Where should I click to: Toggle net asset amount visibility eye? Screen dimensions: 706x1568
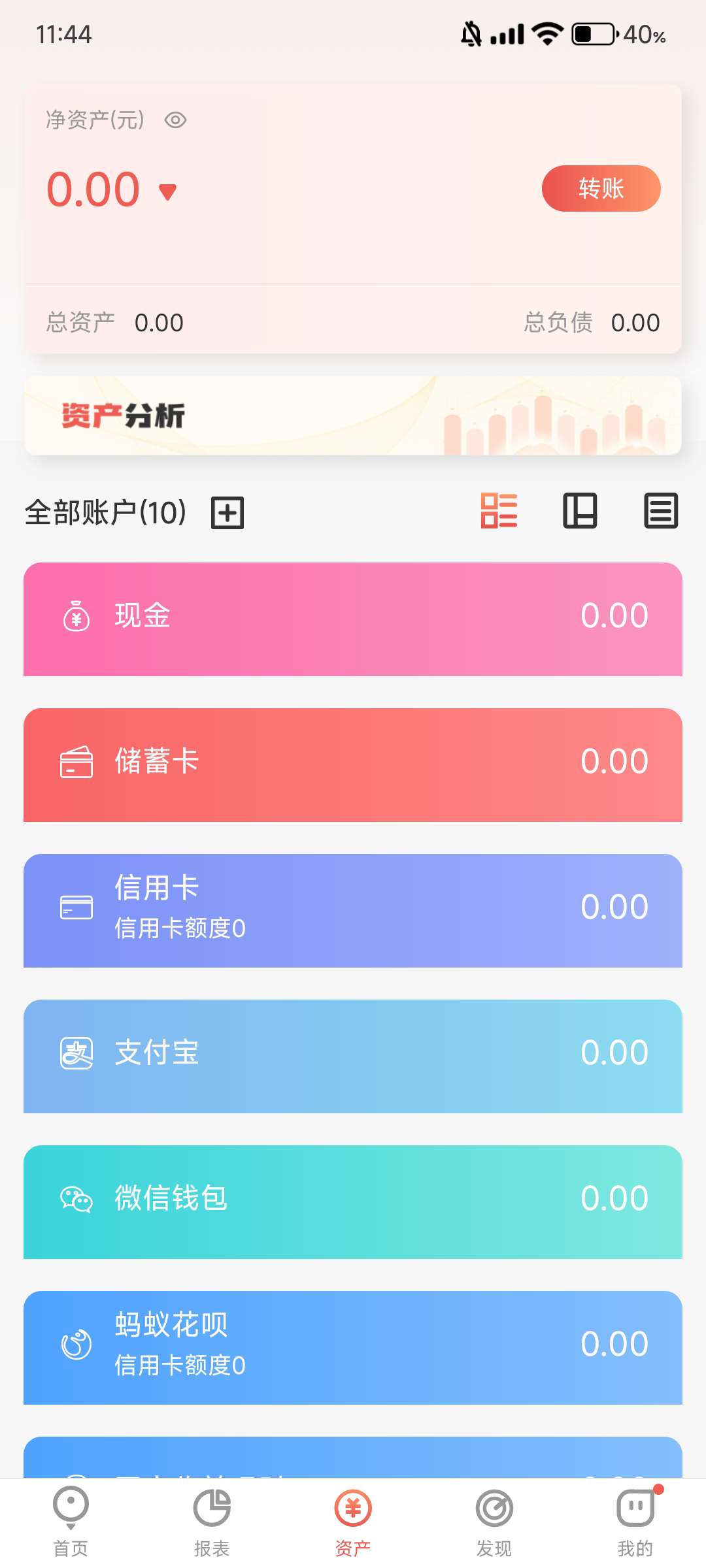pyautogui.click(x=175, y=120)
